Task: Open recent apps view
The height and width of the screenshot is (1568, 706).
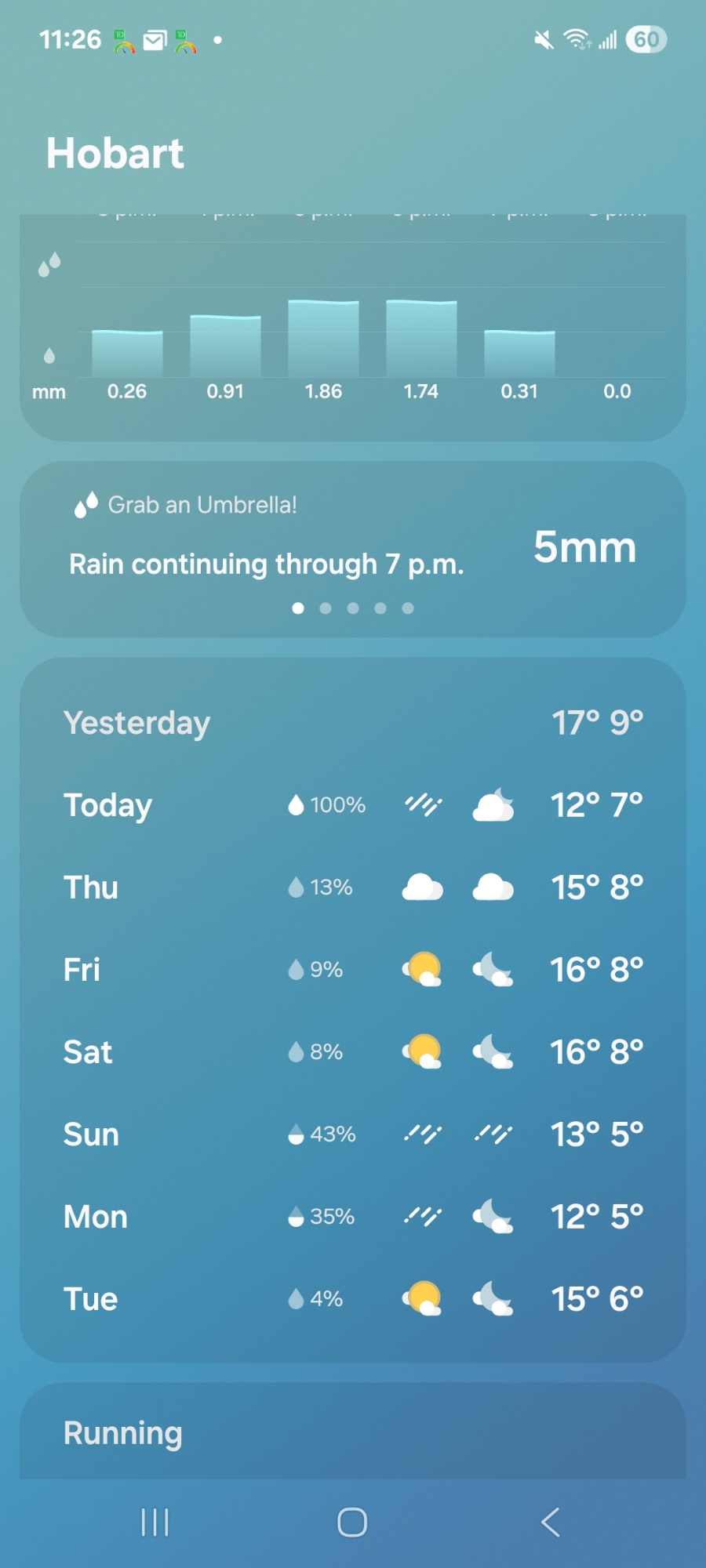Action: [155, 1523]
